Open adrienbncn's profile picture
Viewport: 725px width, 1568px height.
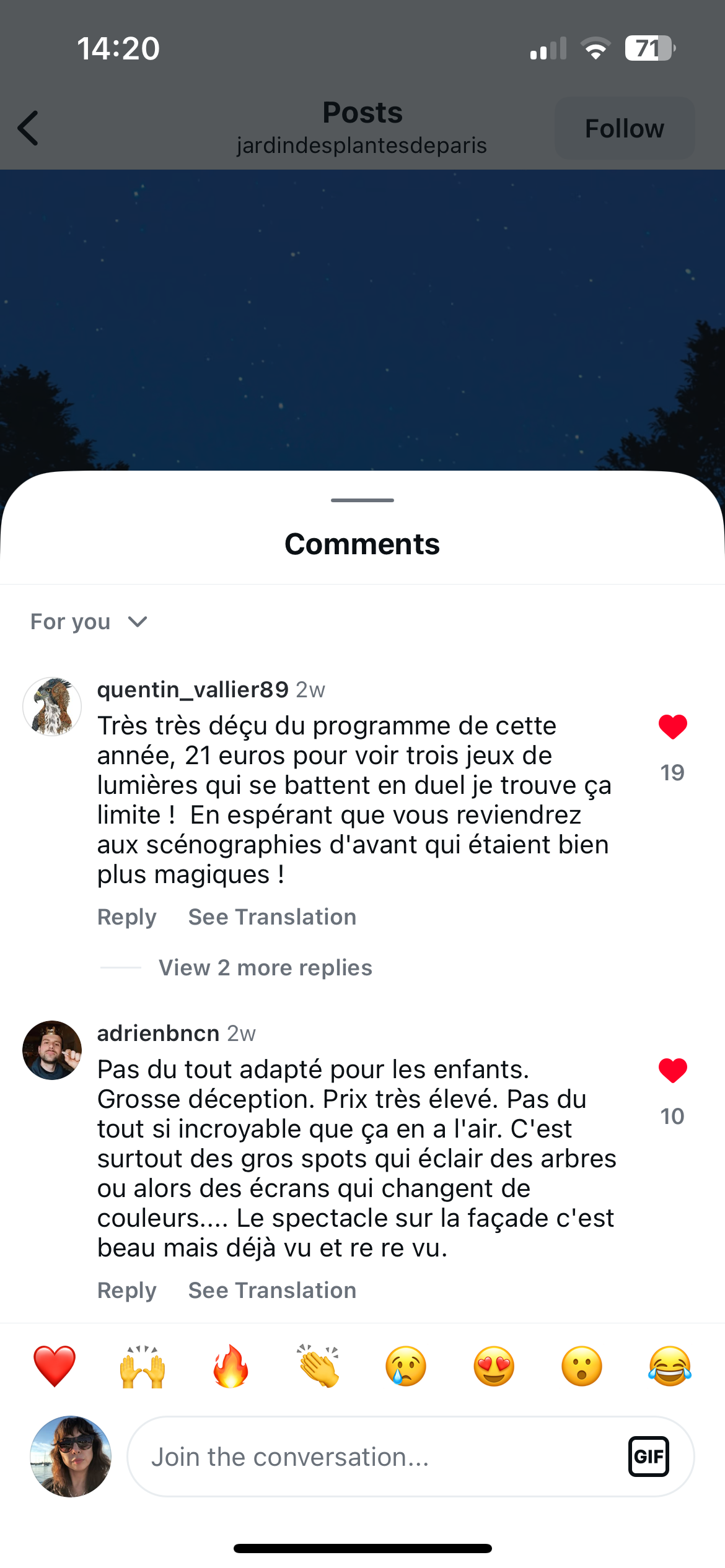pyautogui.click(x=52, y=1050)
